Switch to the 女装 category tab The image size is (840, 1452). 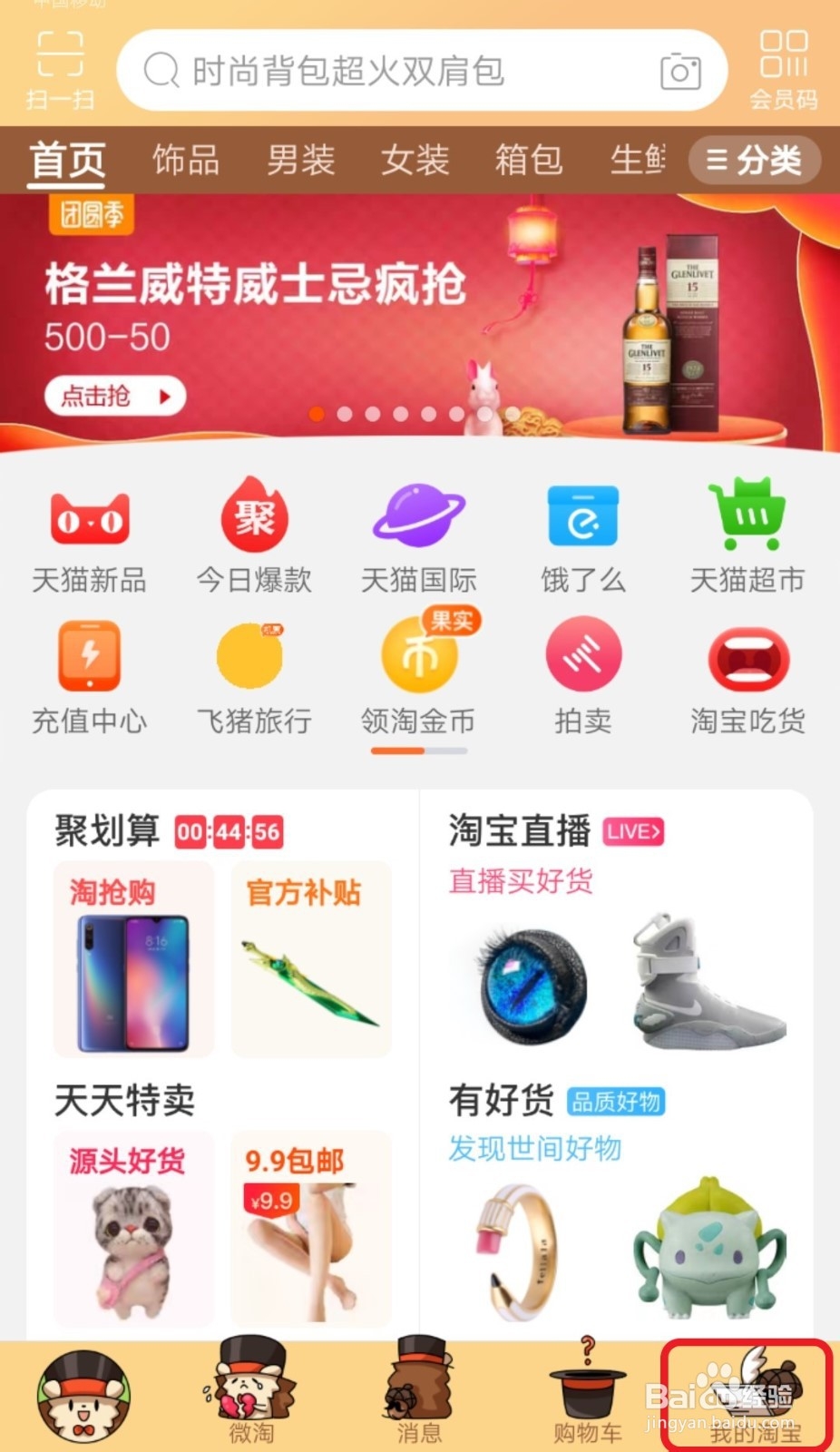pyautogui.click(x=415, y=161)
